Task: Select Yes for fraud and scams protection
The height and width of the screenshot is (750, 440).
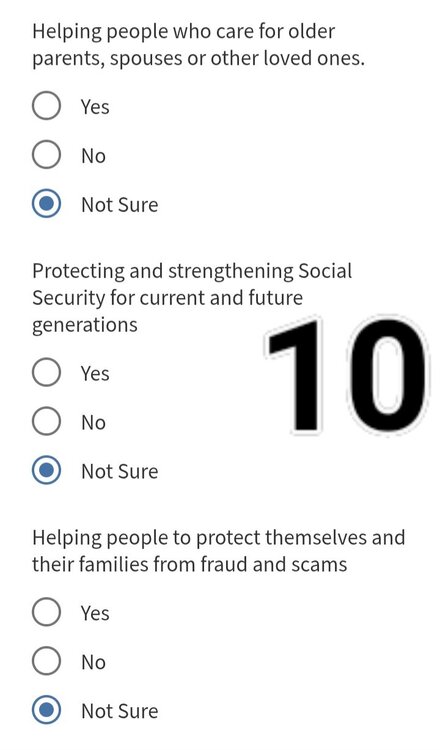Action: pyautogui.click(x=46, y=612)
